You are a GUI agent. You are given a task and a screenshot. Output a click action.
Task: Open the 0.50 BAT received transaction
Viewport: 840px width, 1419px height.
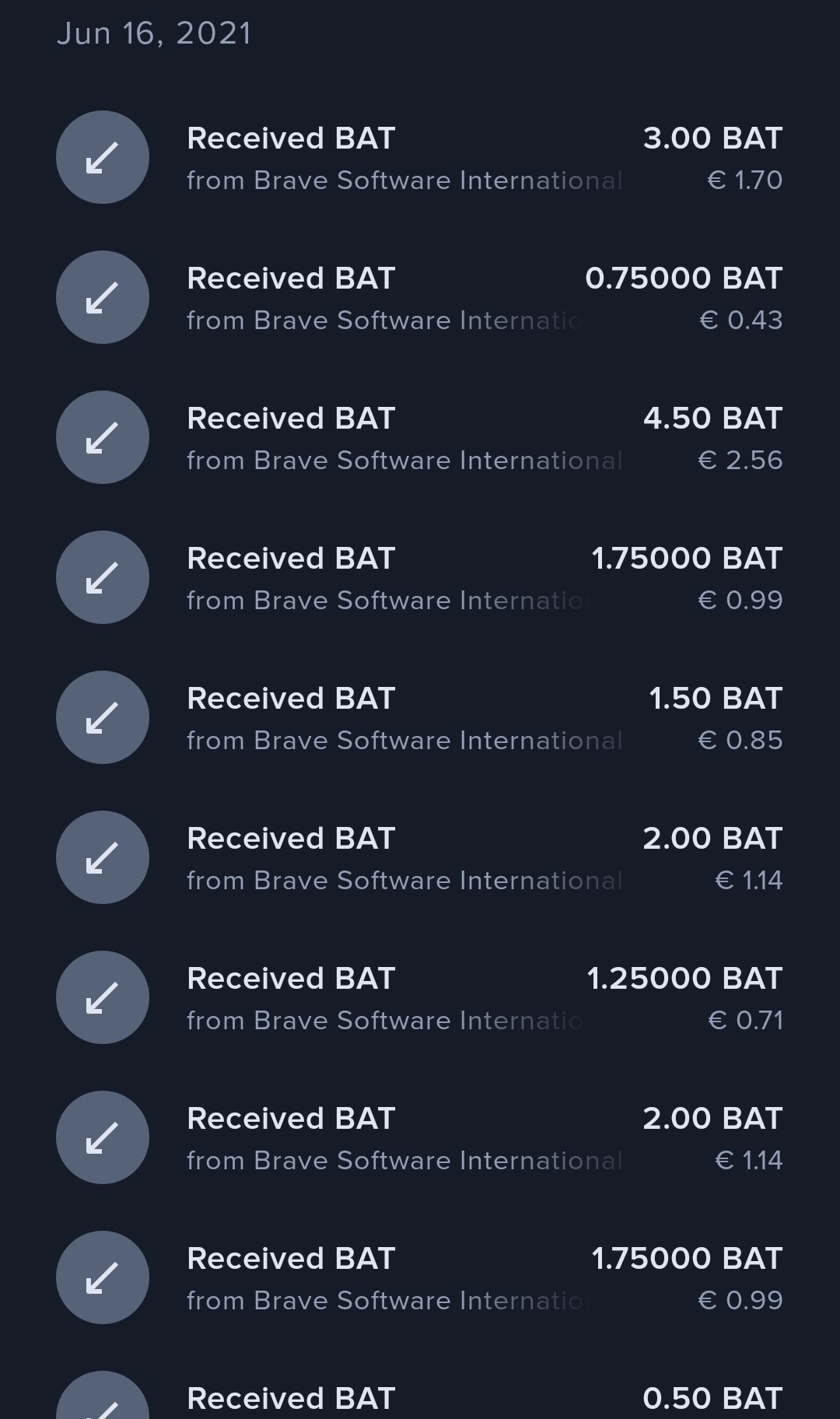pyautogui.click(x=420, y=1399)
